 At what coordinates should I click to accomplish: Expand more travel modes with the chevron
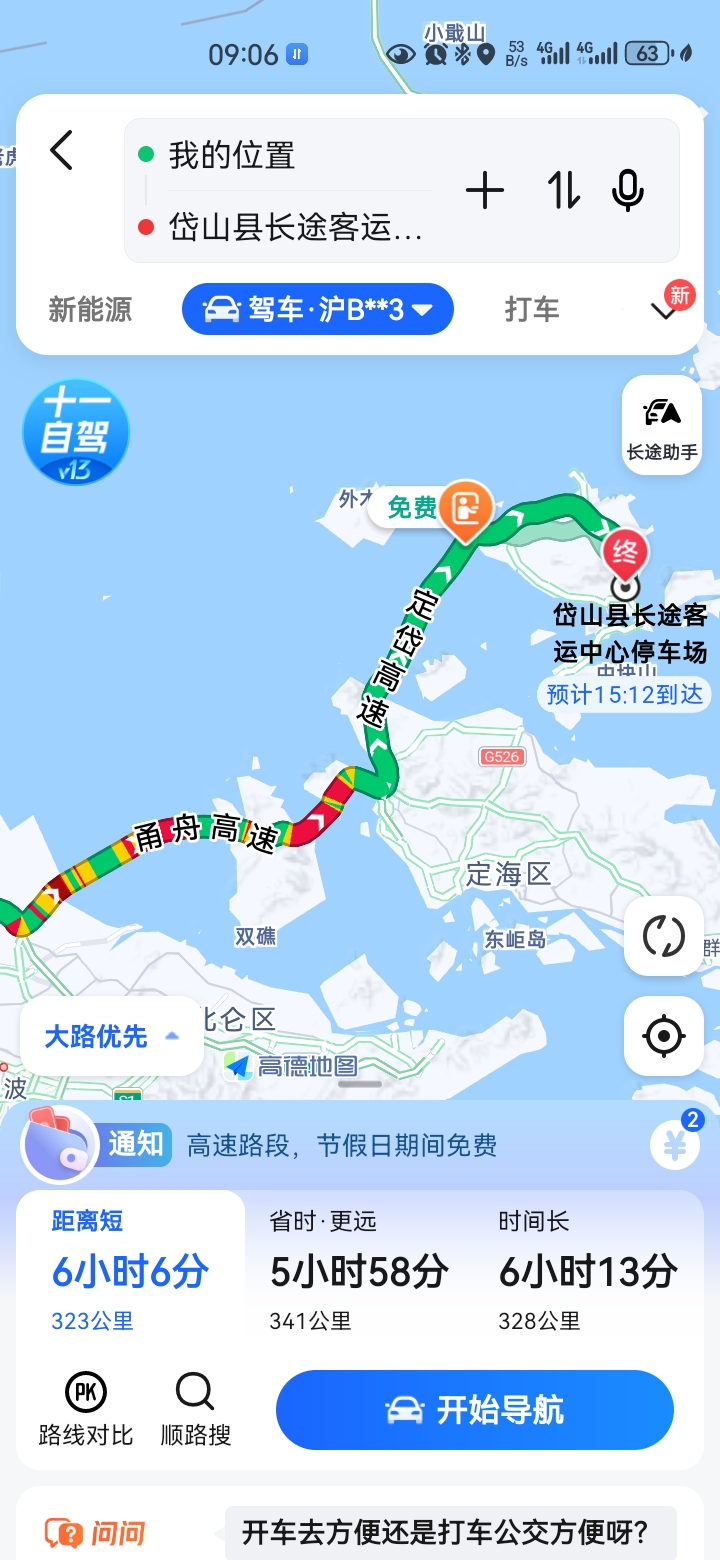coord(664,311)
